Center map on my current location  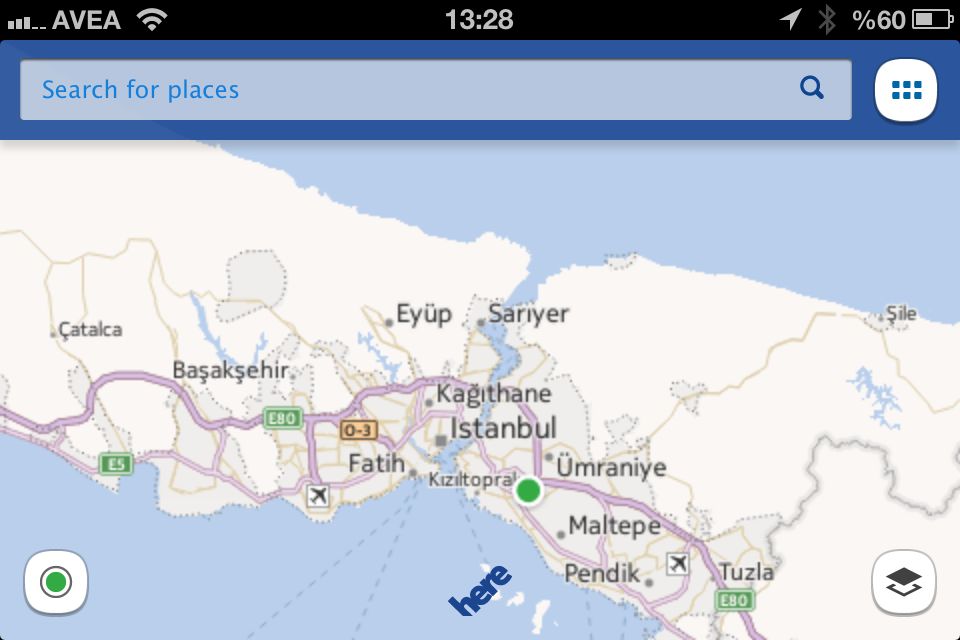pyautogui.click(x=56, y=581)
